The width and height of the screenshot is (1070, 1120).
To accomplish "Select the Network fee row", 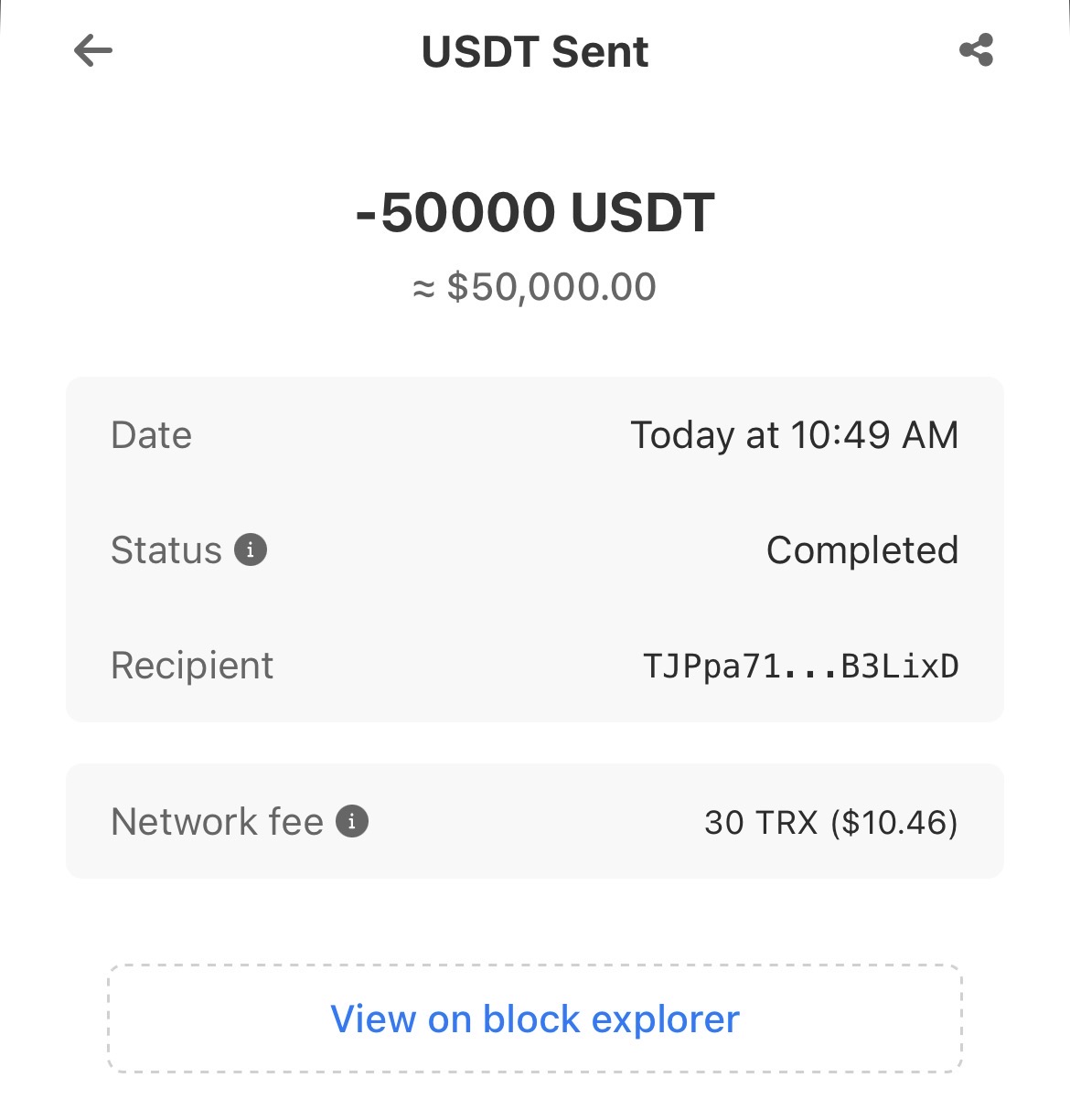I will point(535,822).
